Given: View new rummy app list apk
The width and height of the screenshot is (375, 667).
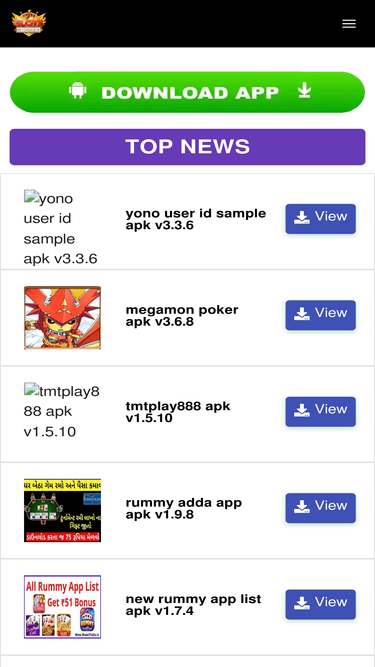Looking at the screenshot, I should click(x=320, y=604).
